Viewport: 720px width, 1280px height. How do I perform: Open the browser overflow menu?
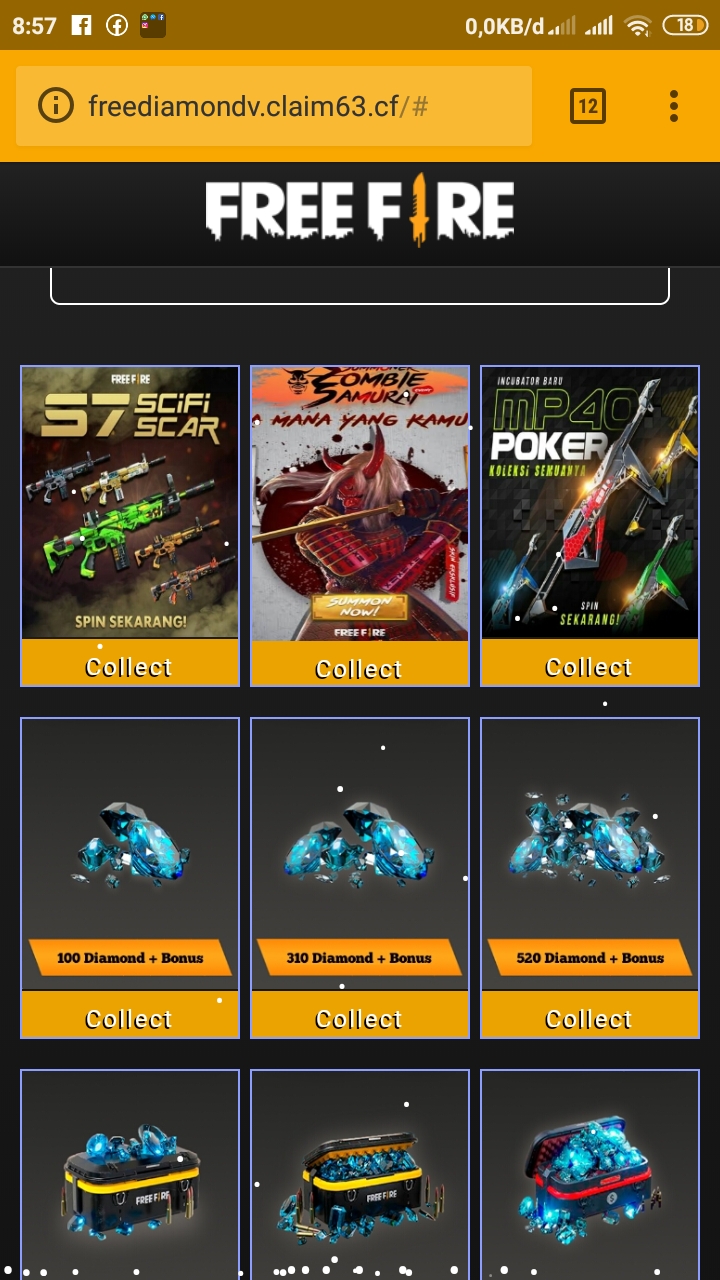click(674, 106)
